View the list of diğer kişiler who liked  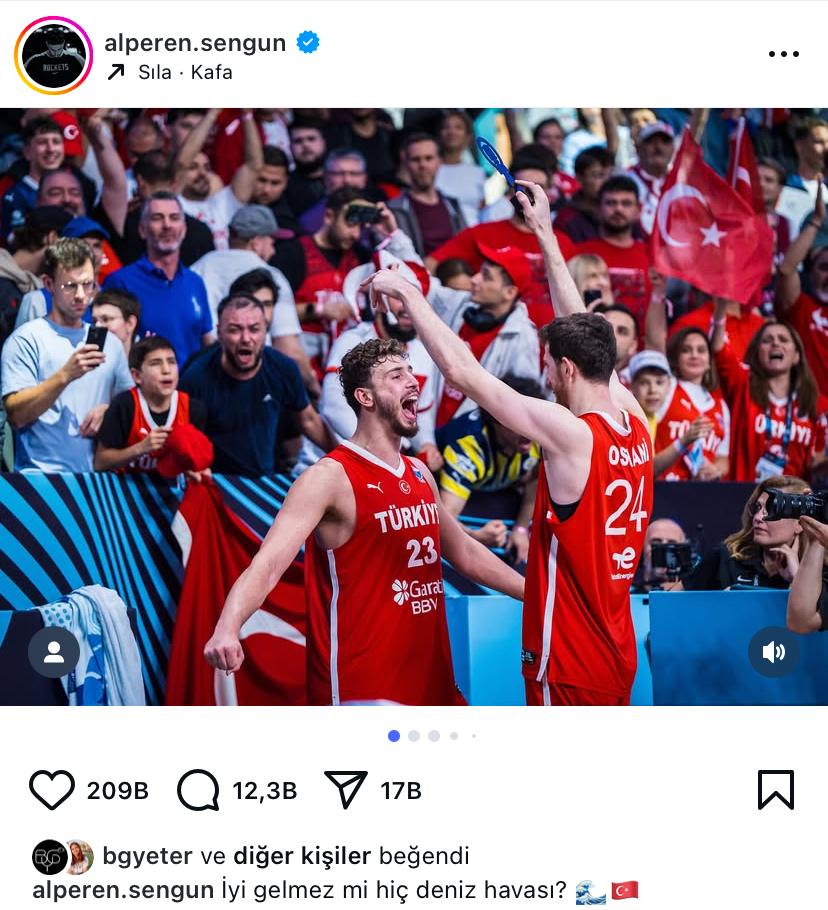coord(301,856)
